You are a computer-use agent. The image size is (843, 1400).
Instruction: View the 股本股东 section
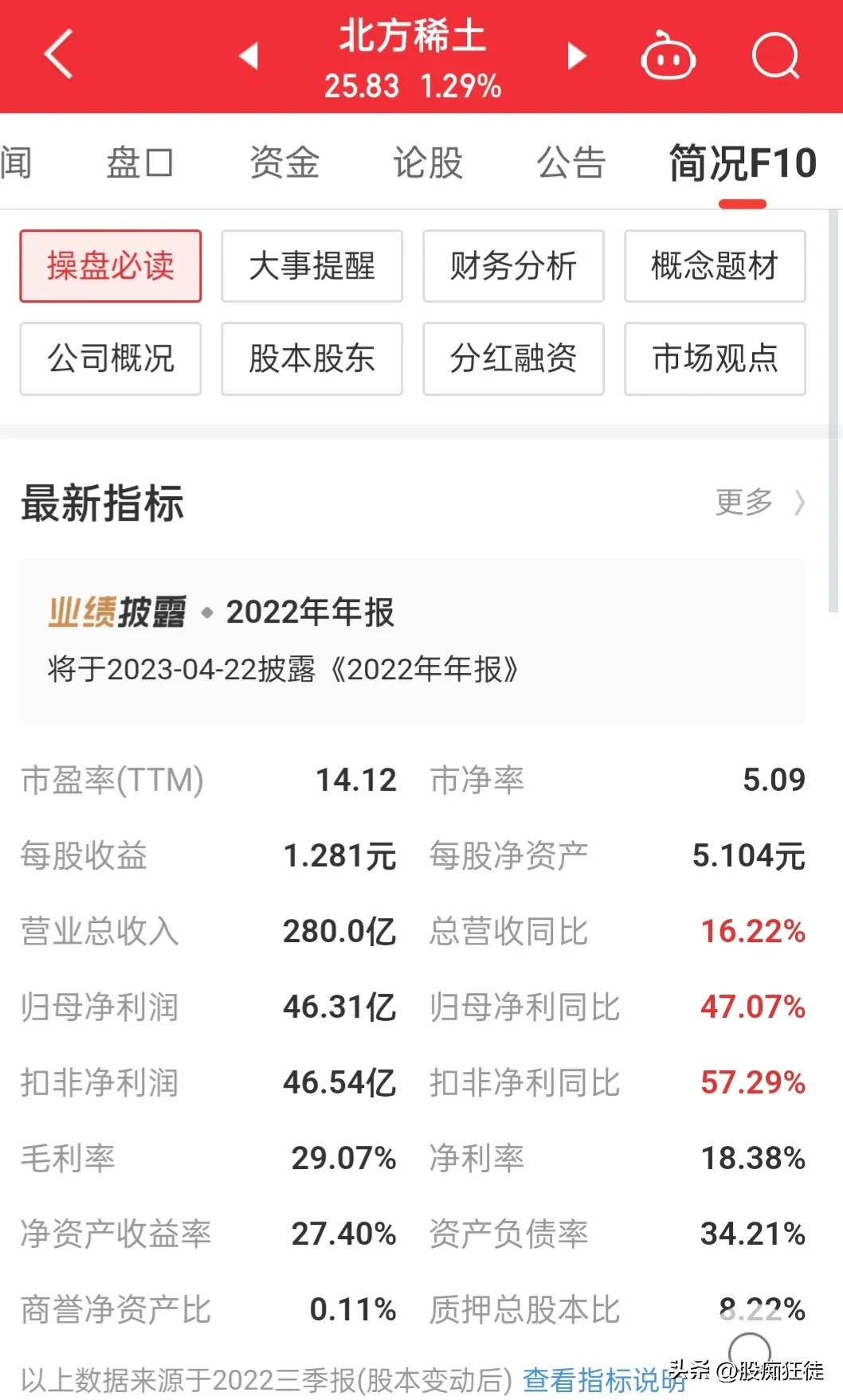click(x=312, y=358)
